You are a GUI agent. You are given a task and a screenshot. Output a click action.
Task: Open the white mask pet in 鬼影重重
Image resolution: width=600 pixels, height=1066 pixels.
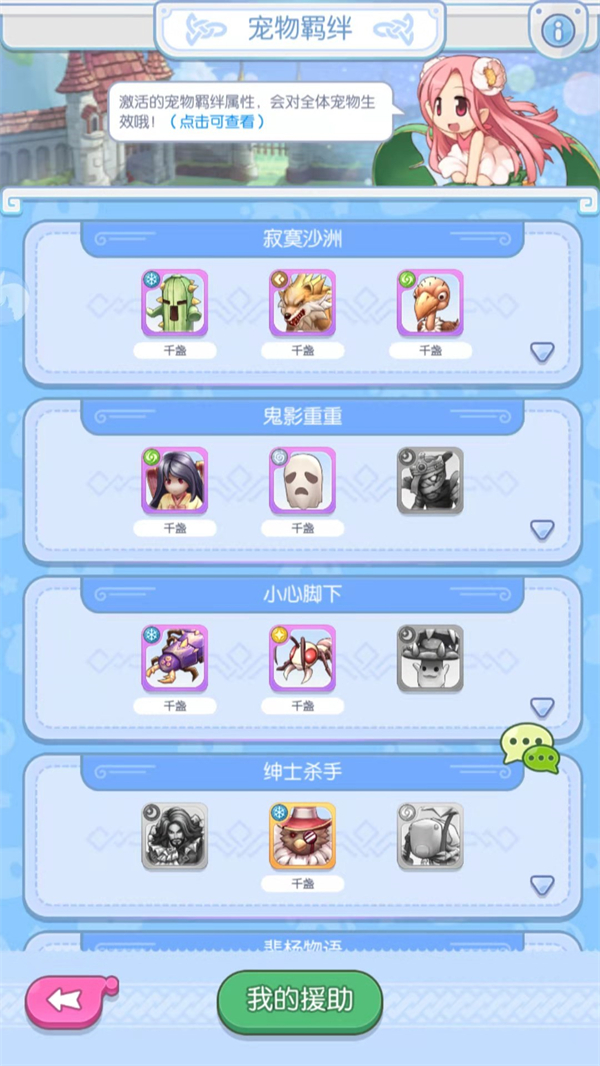[302, 481]
